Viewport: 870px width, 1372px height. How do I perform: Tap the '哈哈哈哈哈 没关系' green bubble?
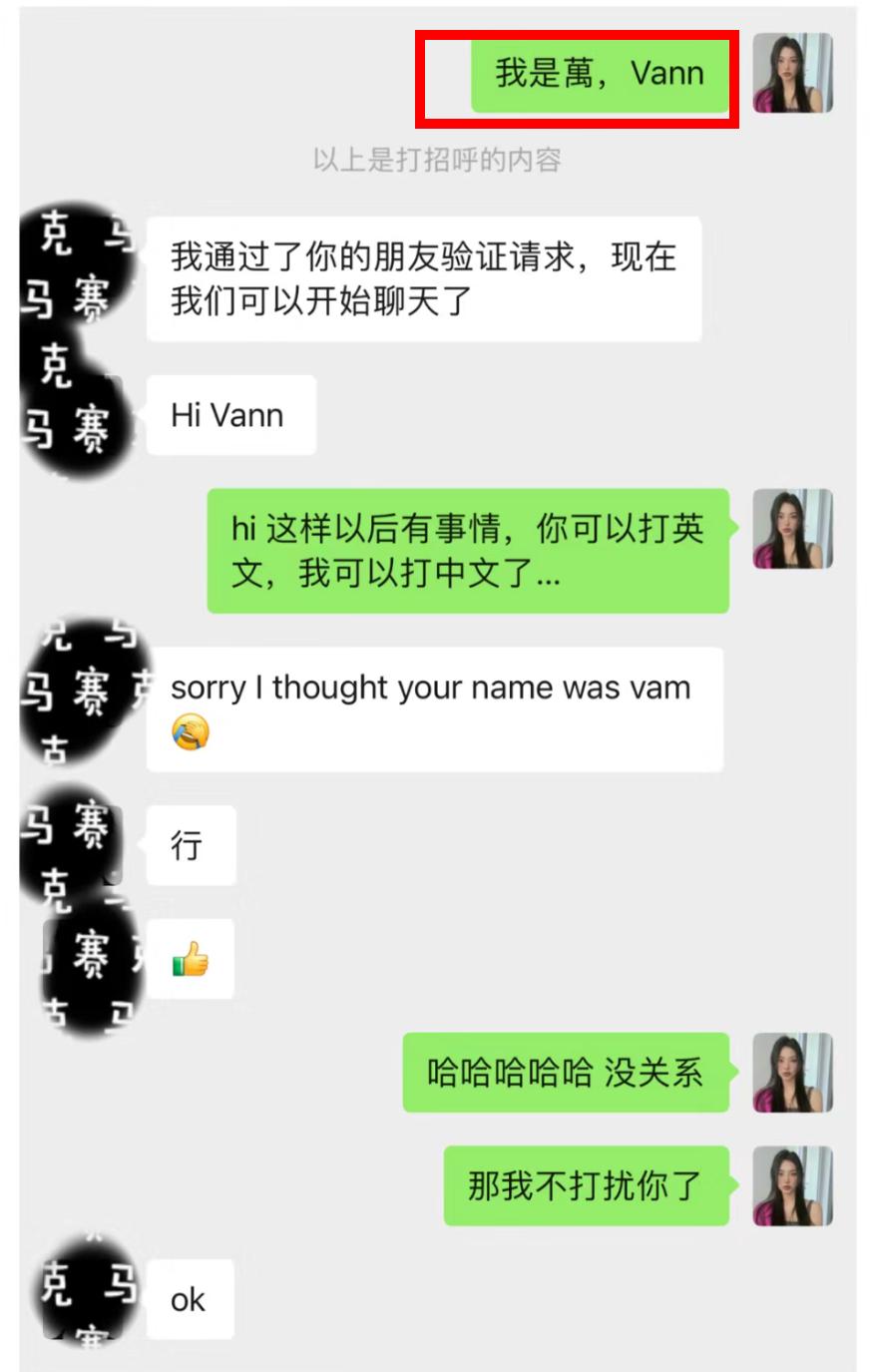click(564, 1073)
